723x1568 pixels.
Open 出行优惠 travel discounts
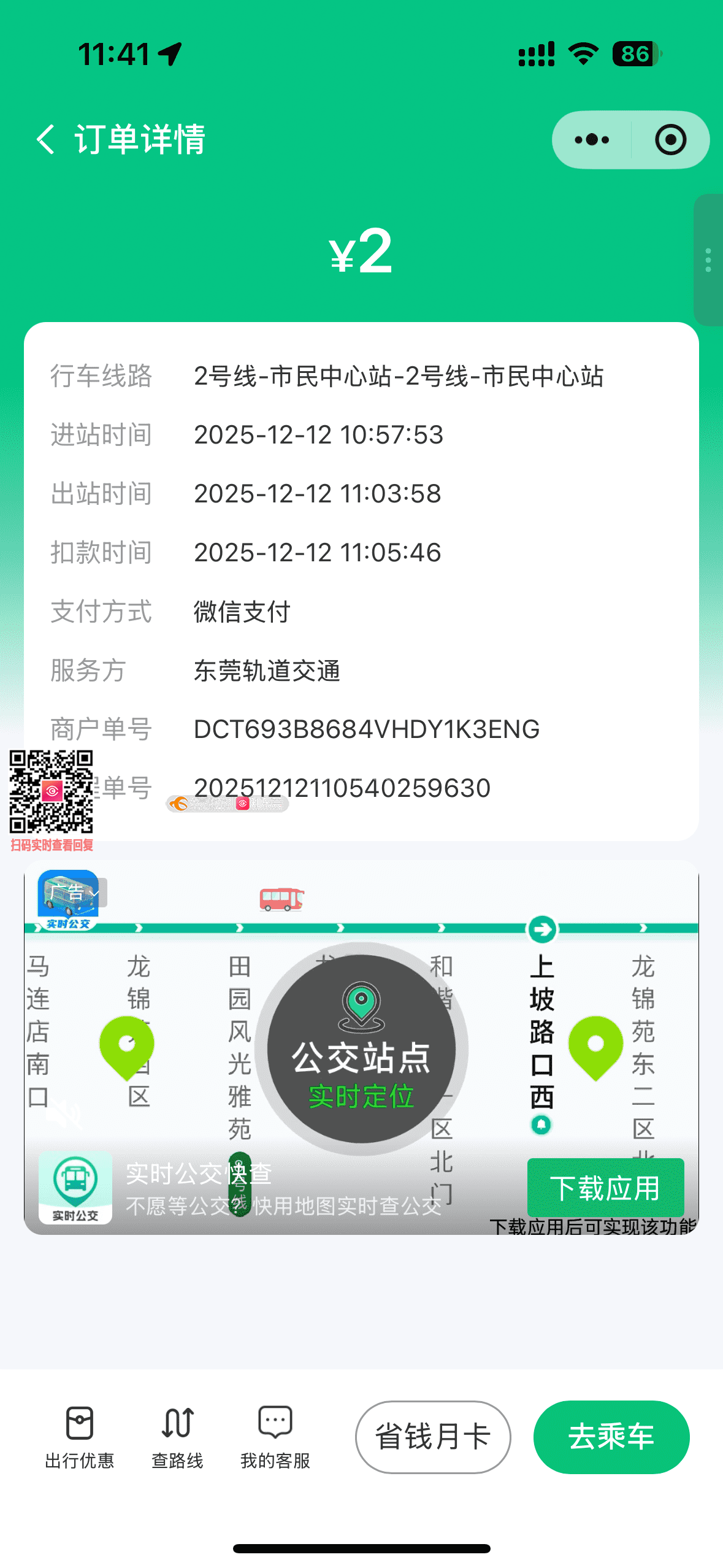(80, 1437)
